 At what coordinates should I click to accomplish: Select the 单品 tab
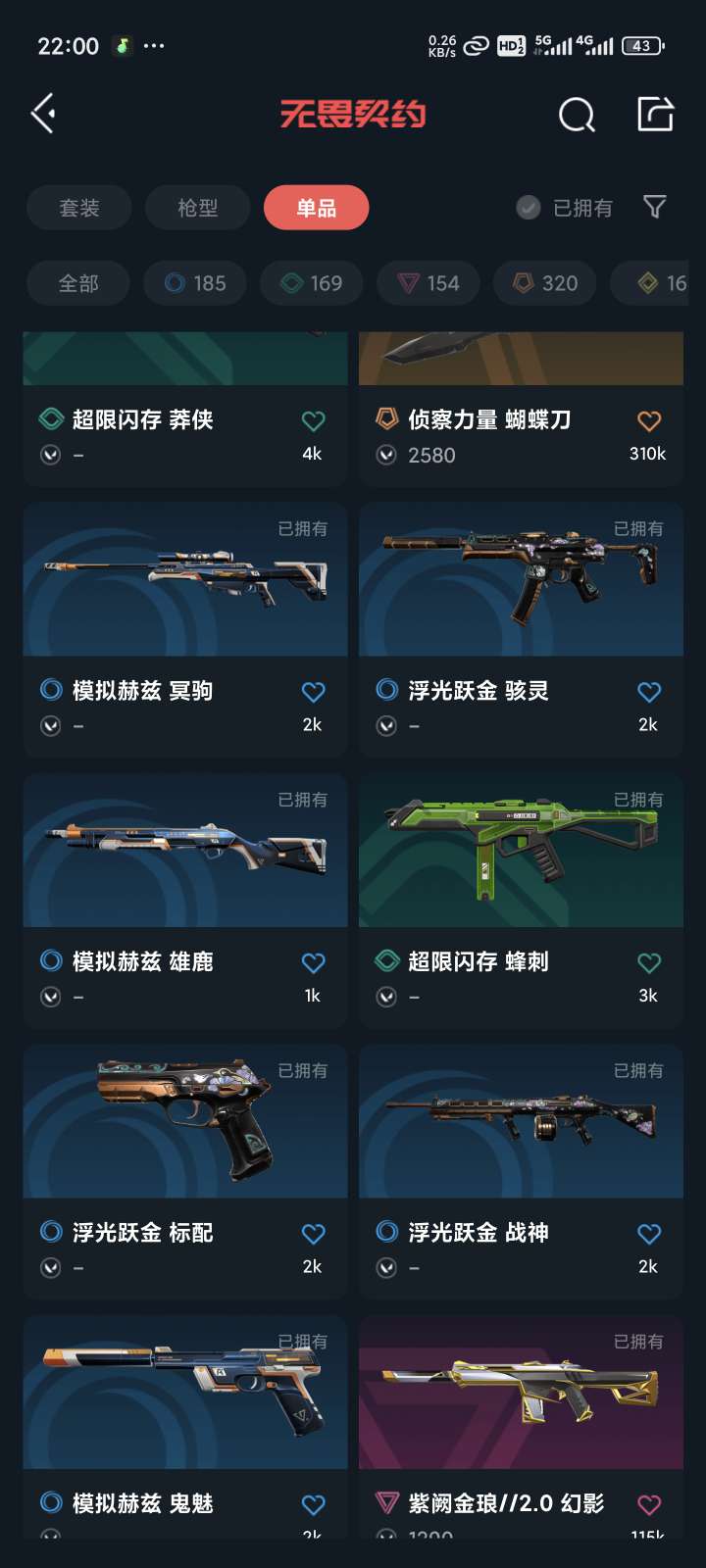(316, 208)
